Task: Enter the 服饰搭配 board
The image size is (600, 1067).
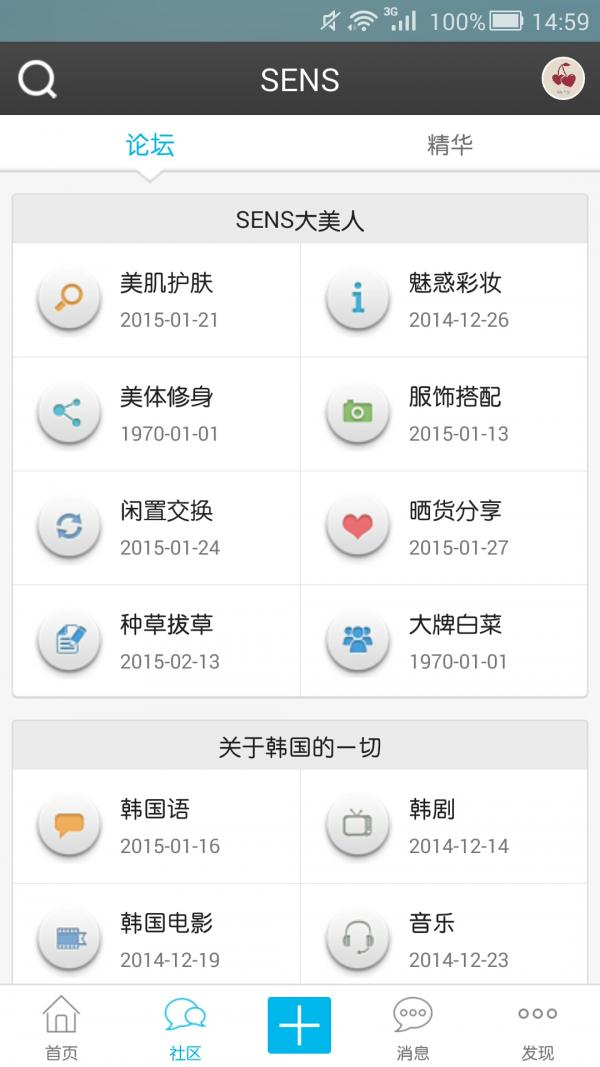Action: click(x=444, y=414)
